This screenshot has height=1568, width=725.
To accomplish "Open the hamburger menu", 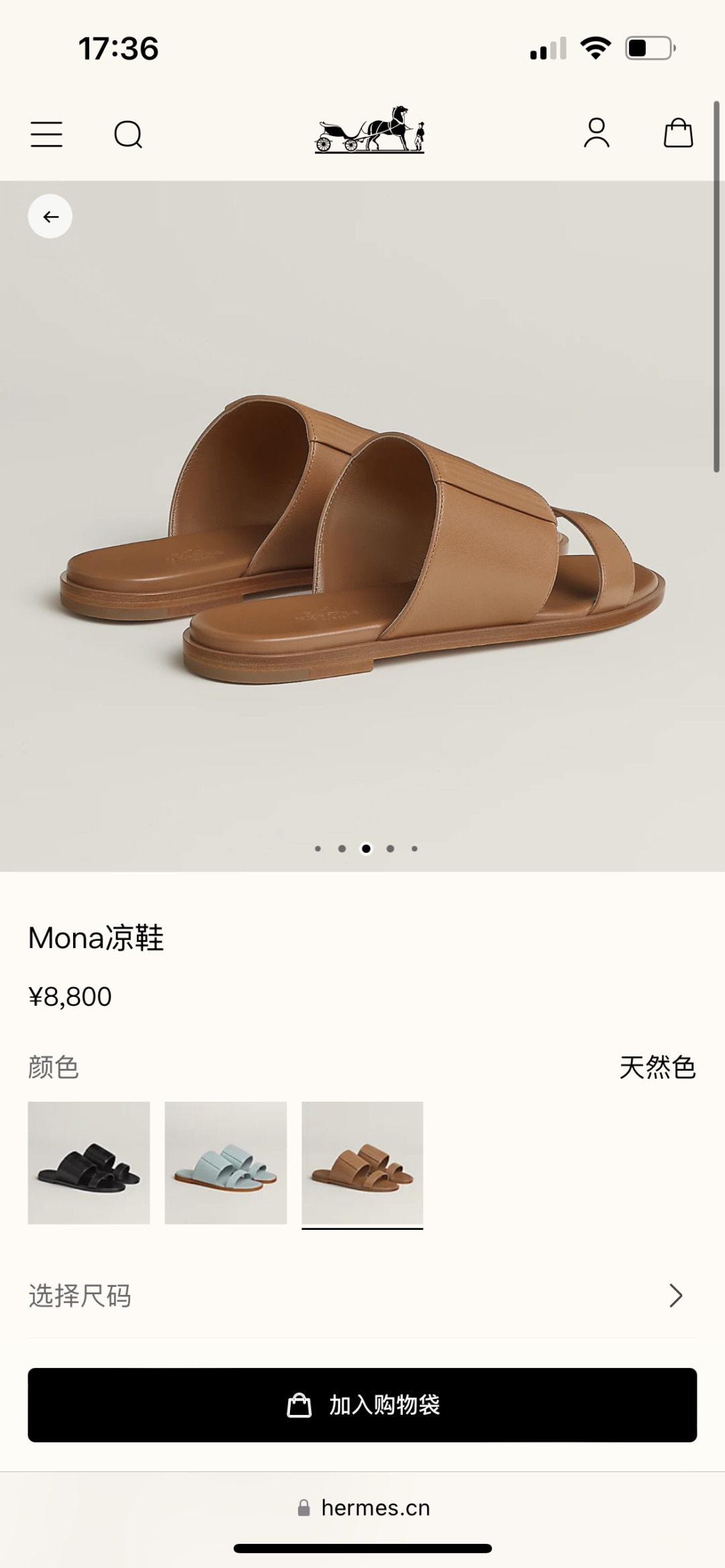I will click(x=46, y=134).
